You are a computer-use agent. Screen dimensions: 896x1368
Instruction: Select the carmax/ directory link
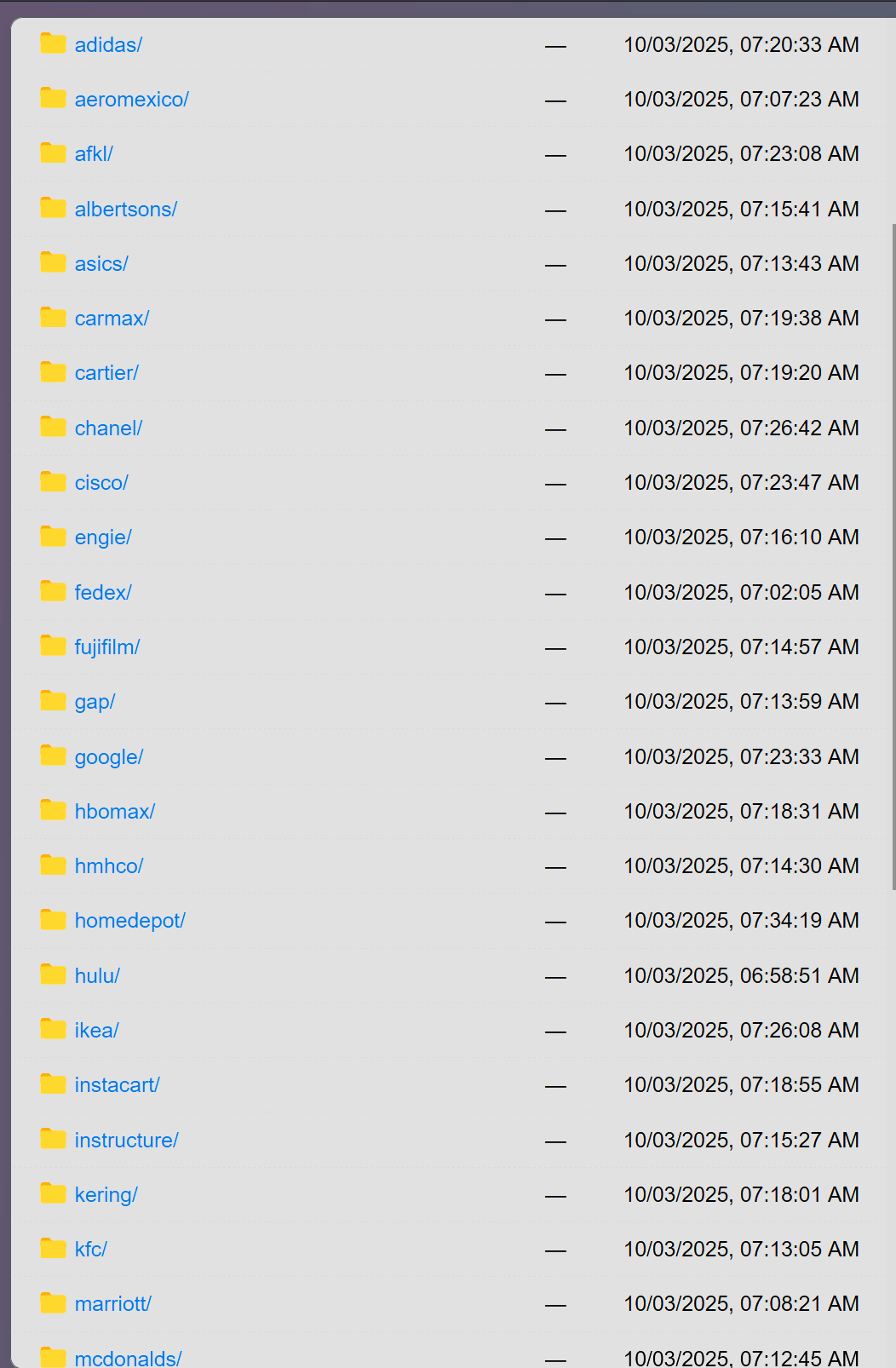pyautogui.click(x=112, y=319)
